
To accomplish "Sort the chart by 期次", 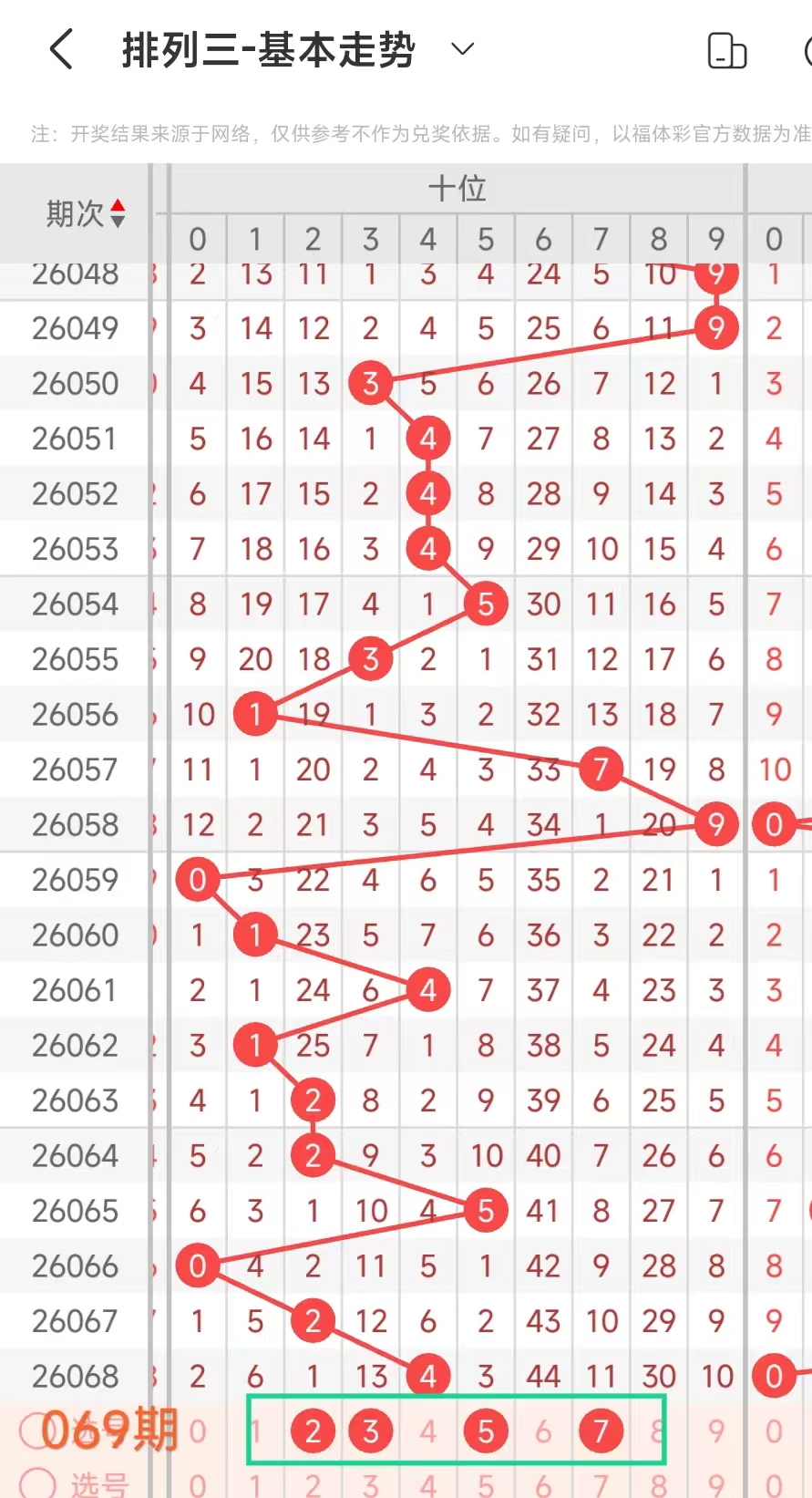I will pyautogui.click(x=118, y=213).
